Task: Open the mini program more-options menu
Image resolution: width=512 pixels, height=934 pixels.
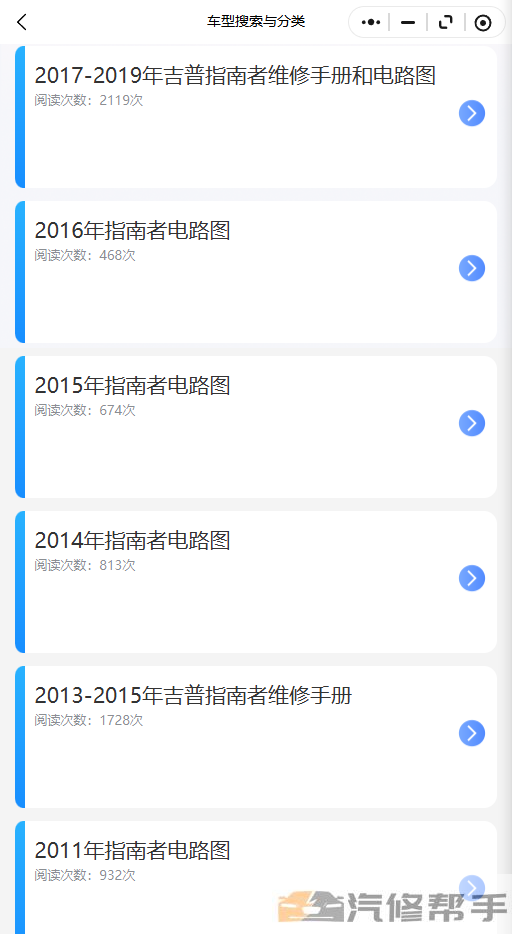Action: click(370, 23)
